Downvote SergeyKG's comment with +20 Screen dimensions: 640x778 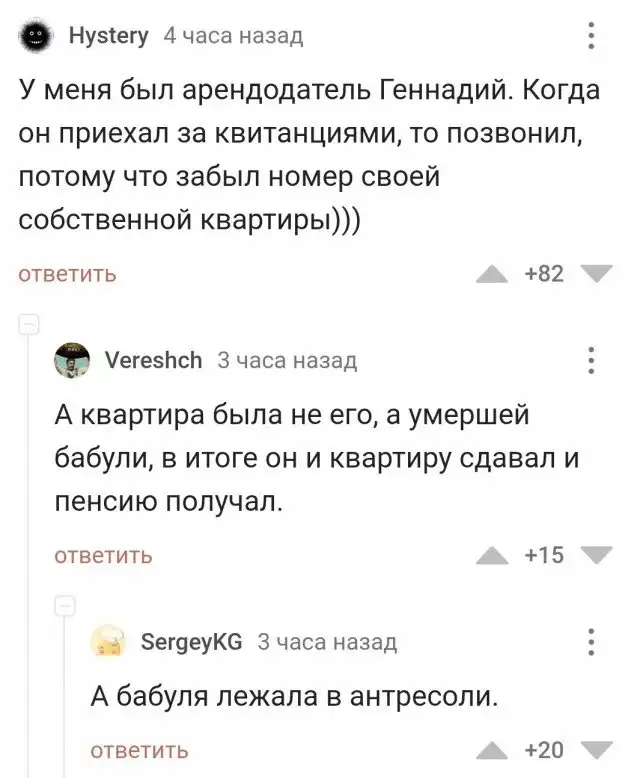596,750
